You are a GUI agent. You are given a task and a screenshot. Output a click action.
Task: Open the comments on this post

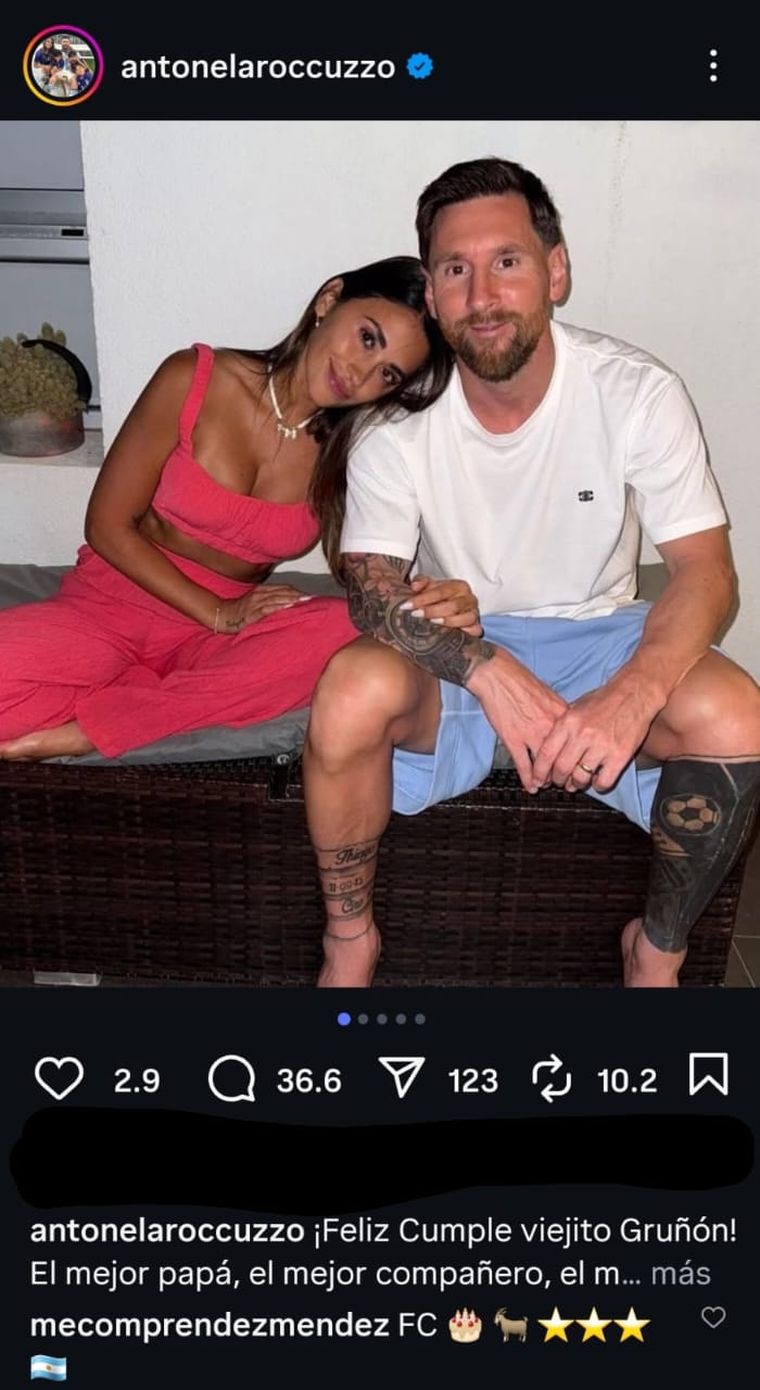(x=231, y=1079)
